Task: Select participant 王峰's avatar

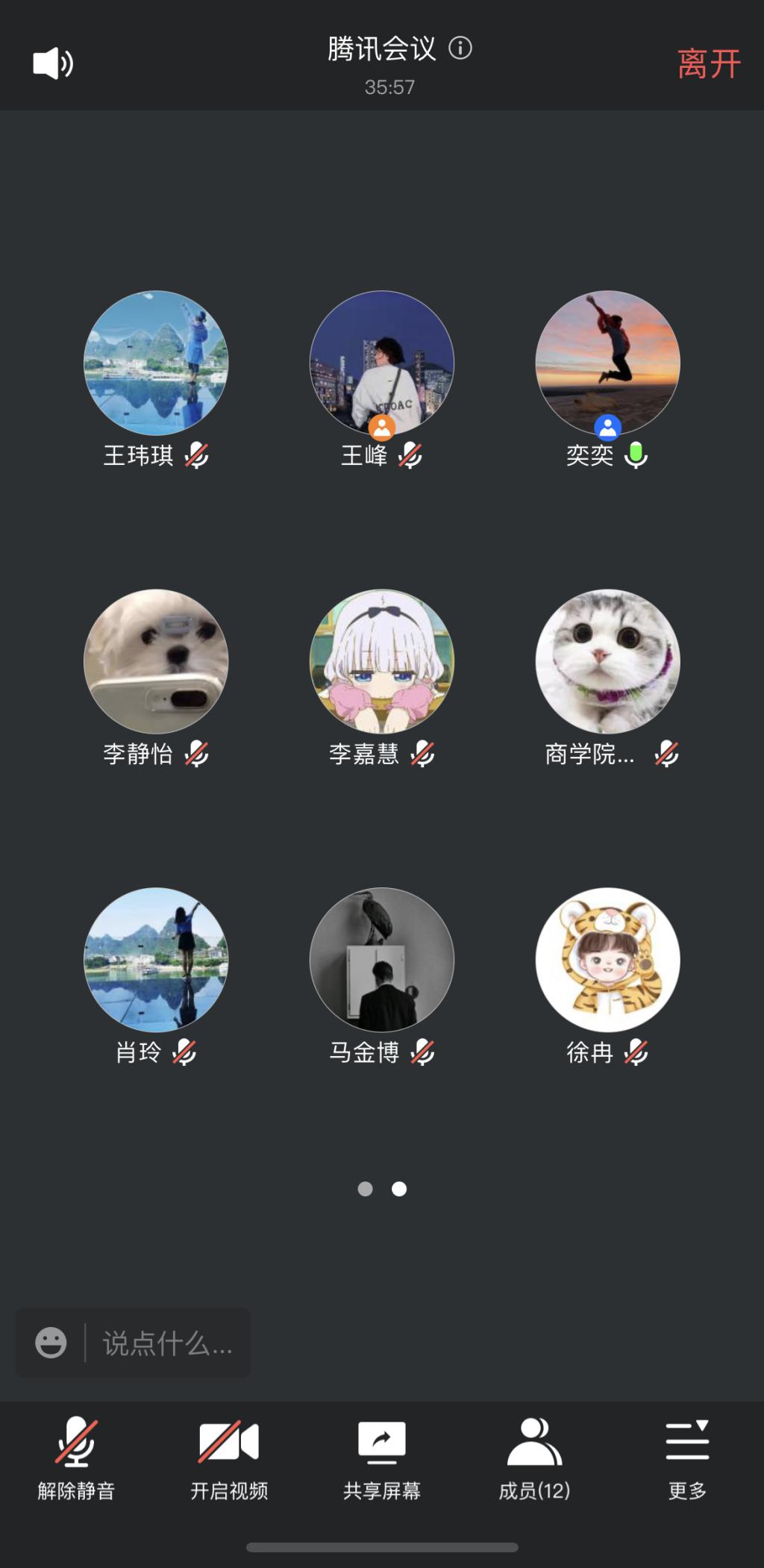Action: tap(382, 363)
